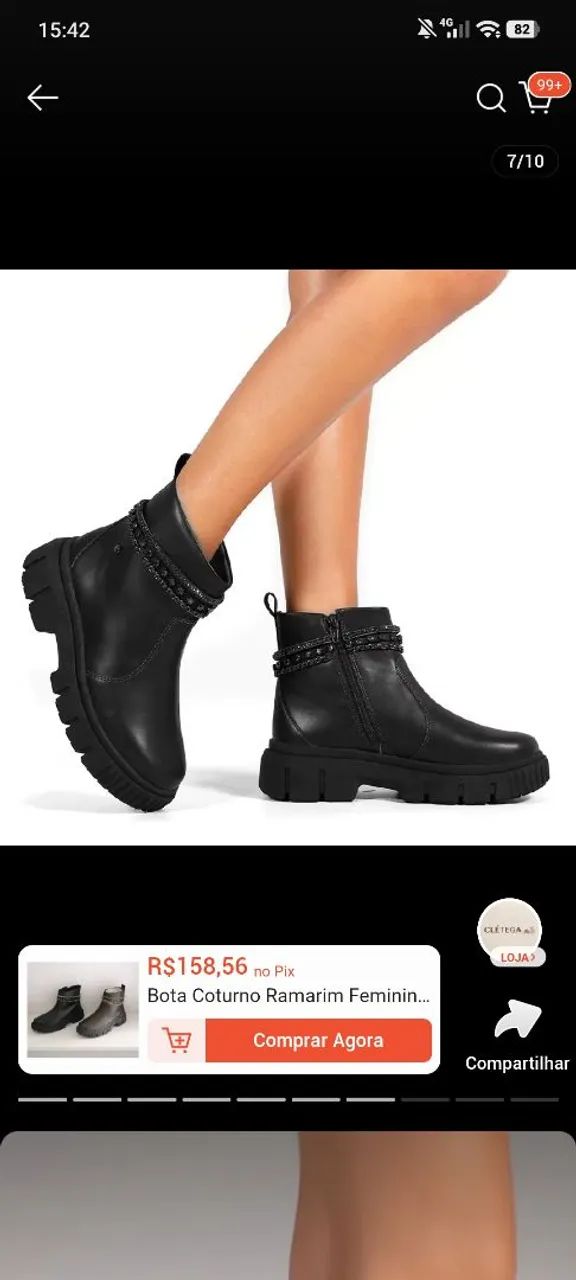The width and height of the screenshot is (576, 1280).
Task: Open the search icon
Action: click(491, 98)
